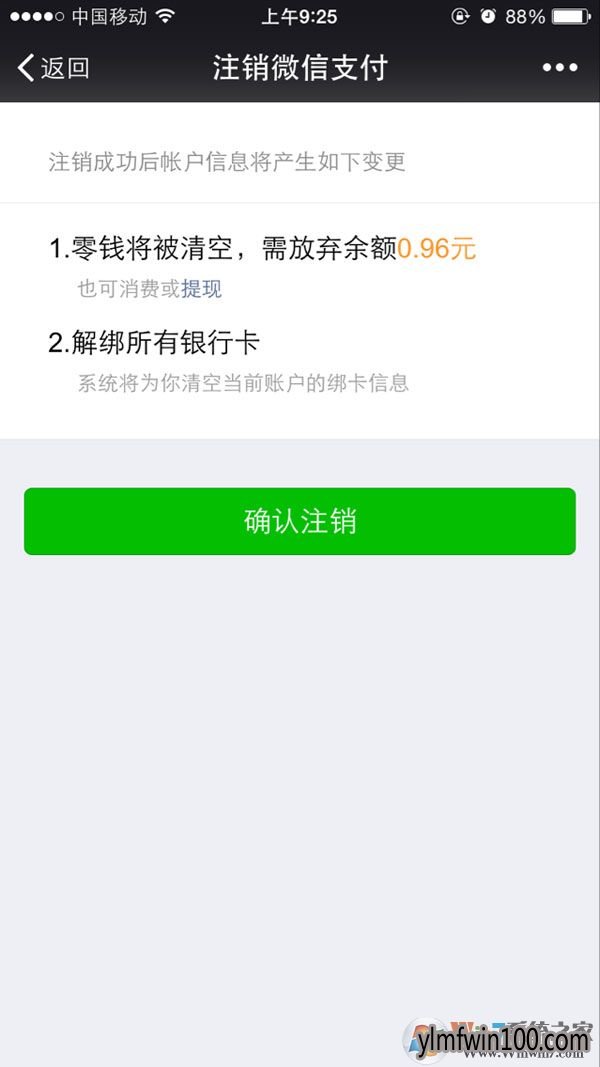Go back using the 返回 button
This screenshot has width=600, height=1067.
[54, 68]
